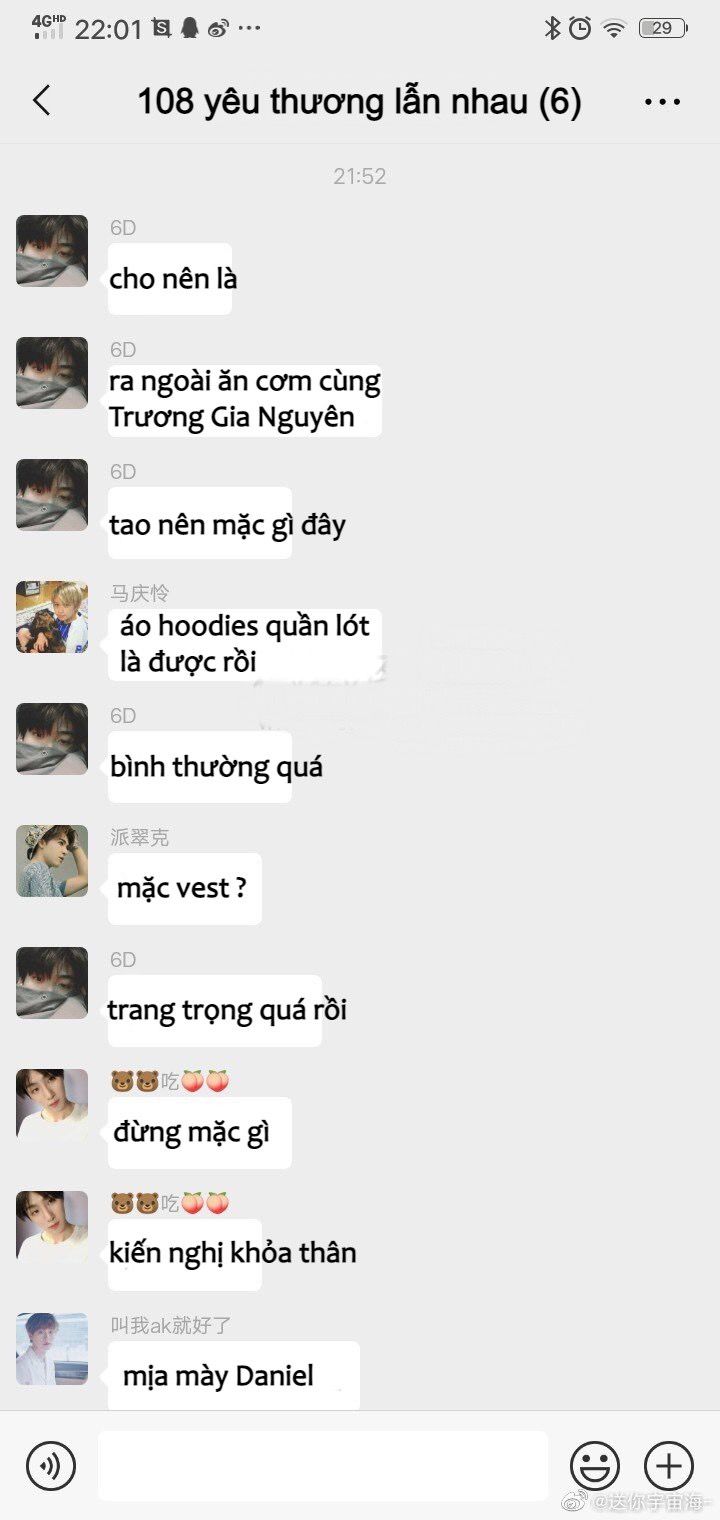Open 叫我ak就好了's profile avatar
Screen dimensions: 720x1520
(52, 1349)
